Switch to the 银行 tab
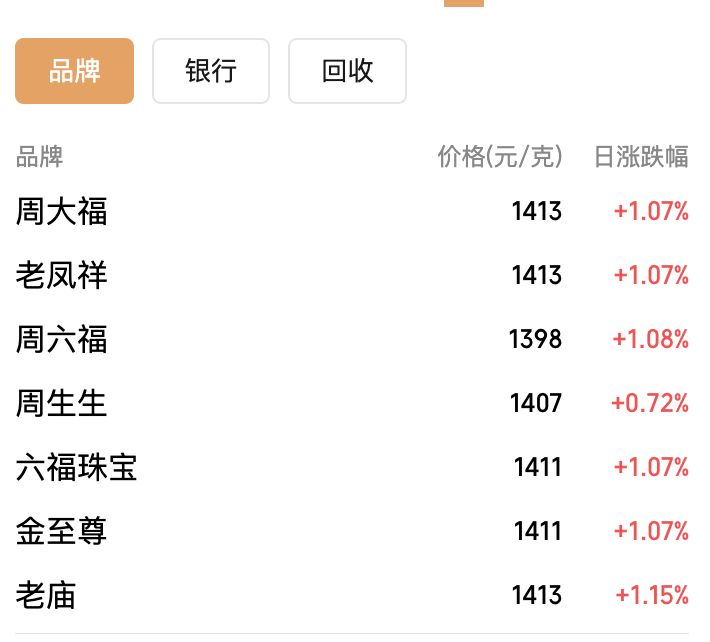Screen dimensions: 710x642 [211, 71]
